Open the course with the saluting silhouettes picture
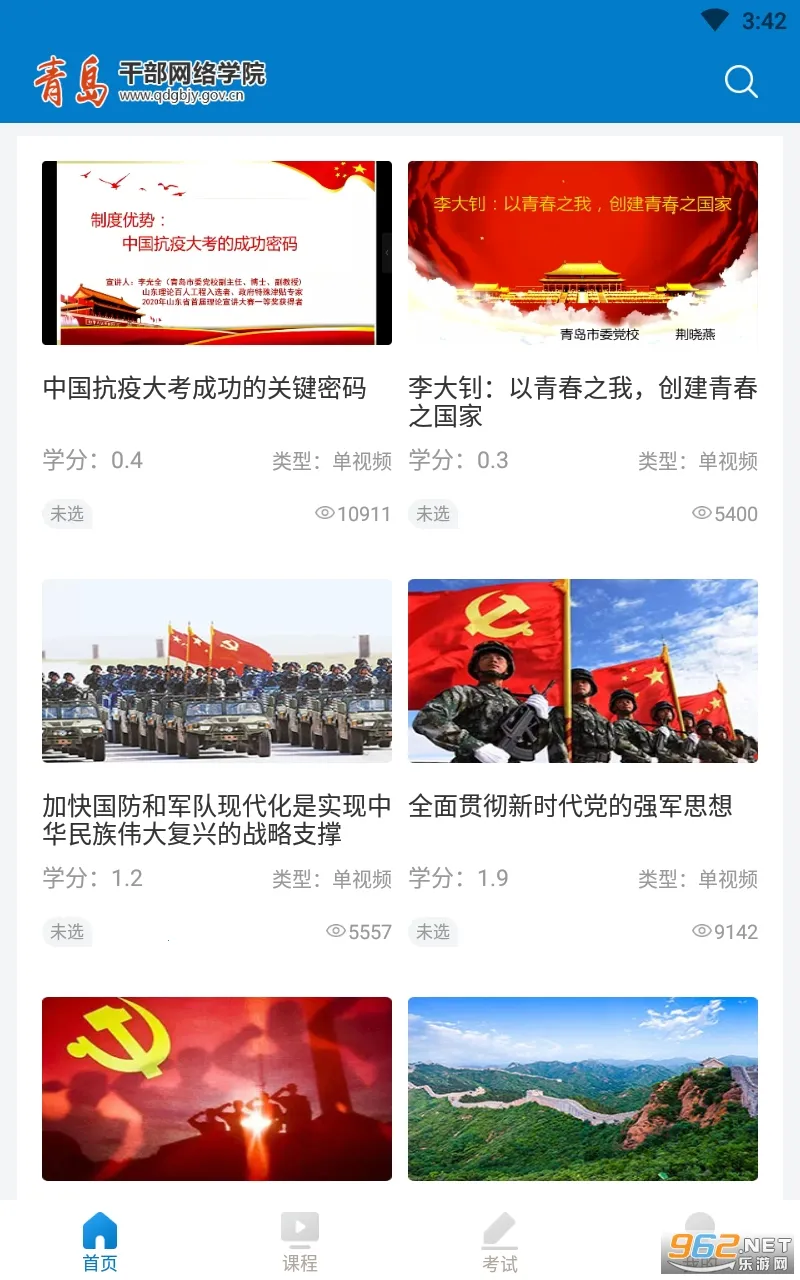Image resolution: width=800 pixels, height=1280 pixels. click(x=217, y=1088)
